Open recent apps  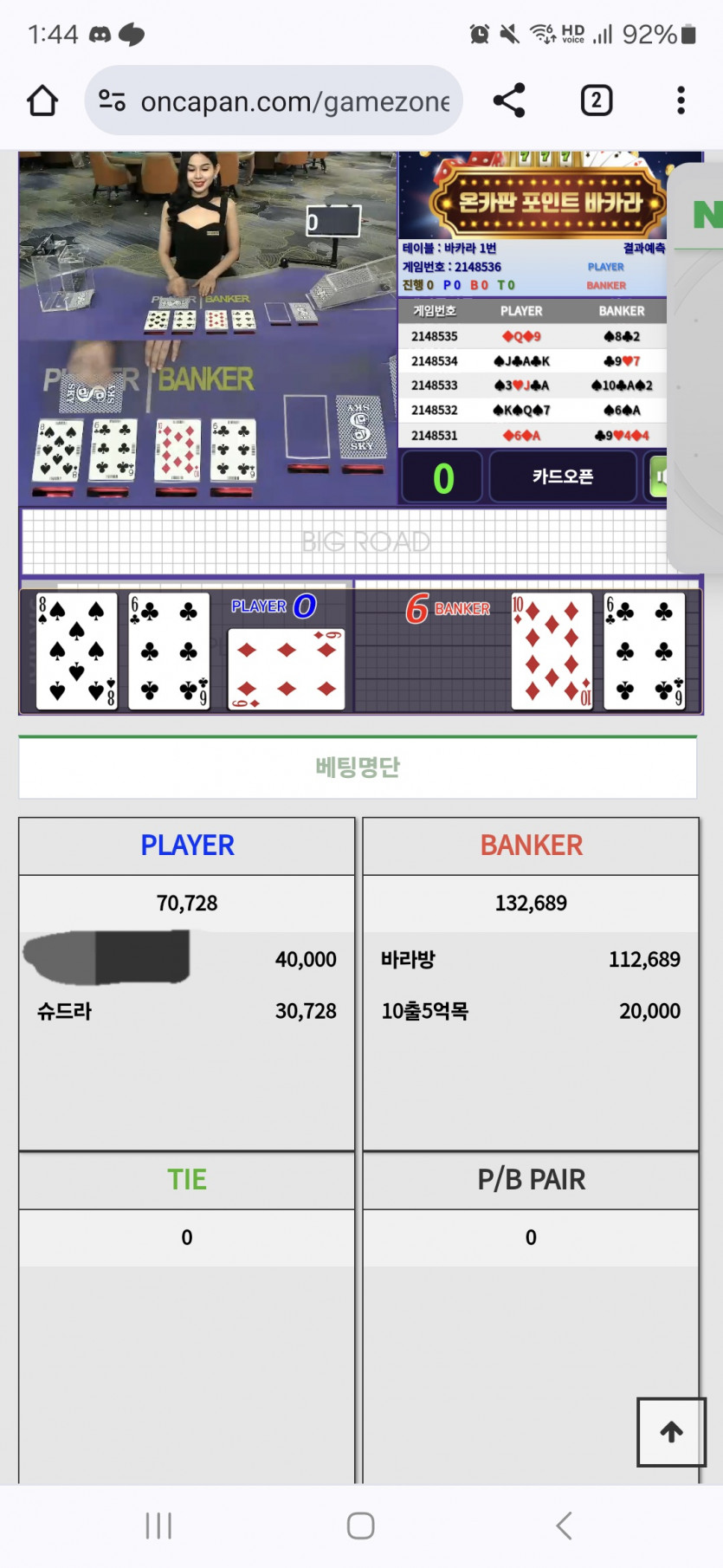point(159,1525)
